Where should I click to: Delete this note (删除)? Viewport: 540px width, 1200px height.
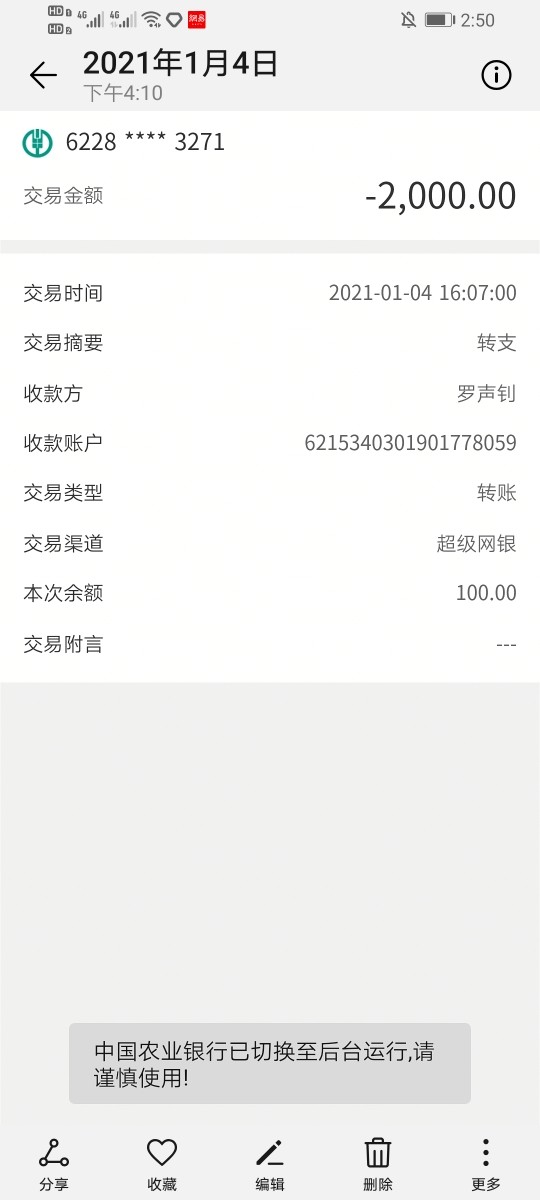pos(378,1164)
